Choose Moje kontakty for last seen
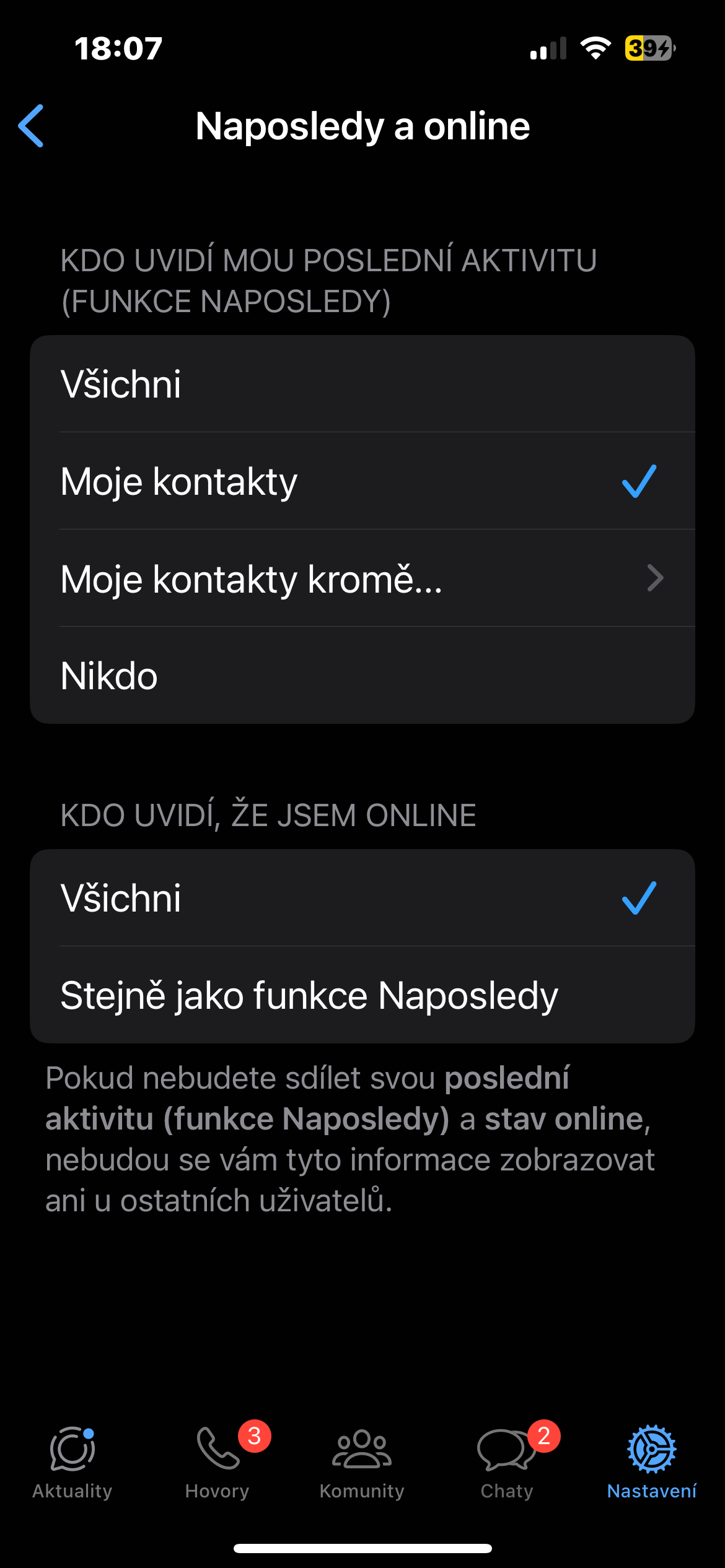725x1568 pixels. click(362, 481)
